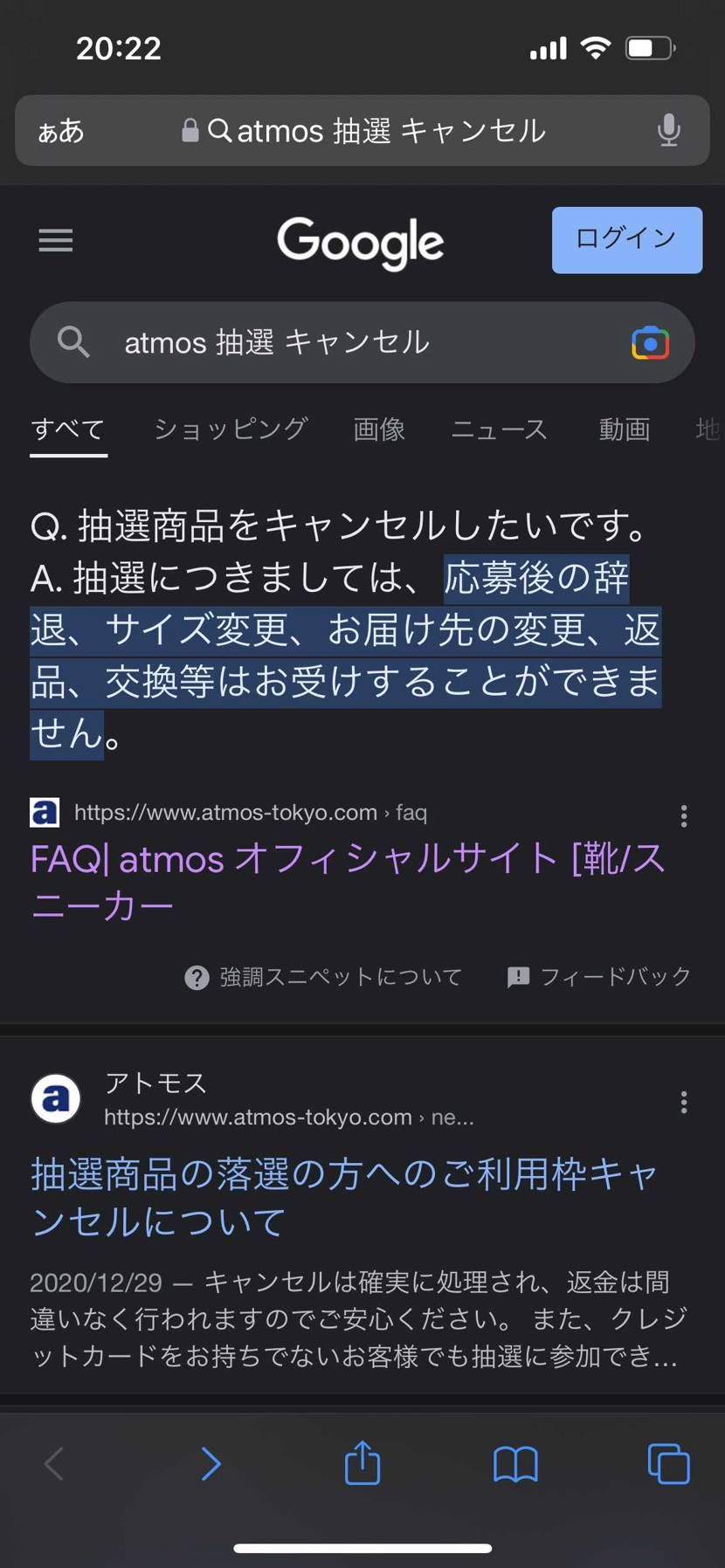Select the 画像 search category

click(378, 429)
